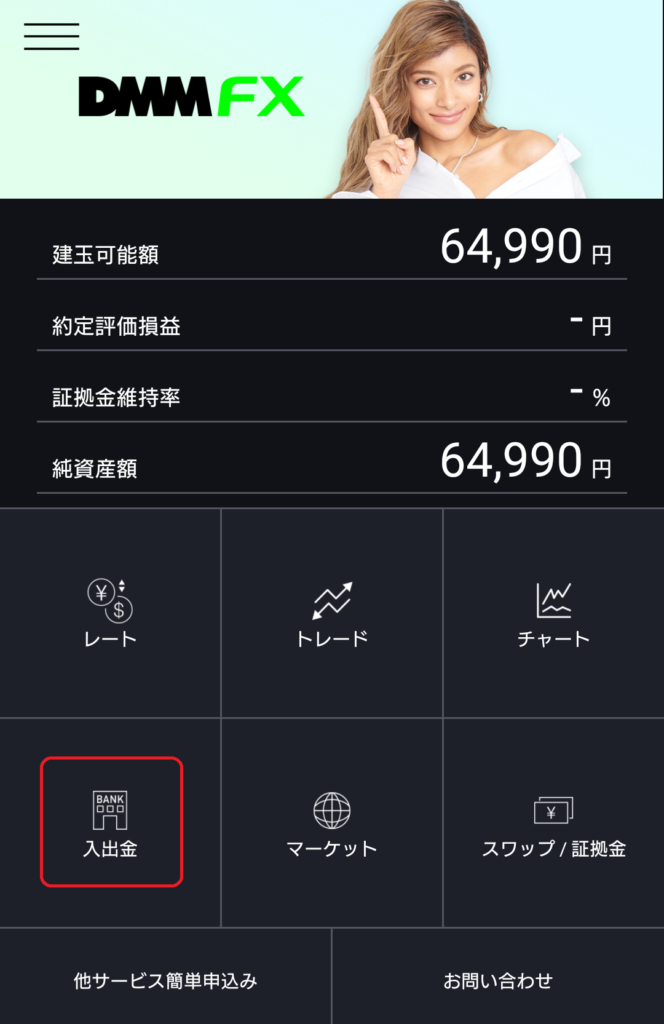Open the レート rates tile
Image resolution: width=664 pixels, height=1024 pixels.
coord(110,612)
